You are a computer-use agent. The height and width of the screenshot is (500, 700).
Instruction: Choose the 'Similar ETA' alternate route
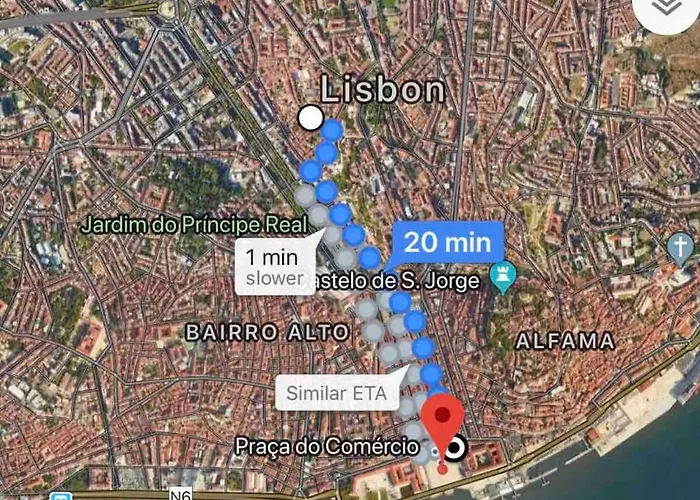click(x=335, y=393)
